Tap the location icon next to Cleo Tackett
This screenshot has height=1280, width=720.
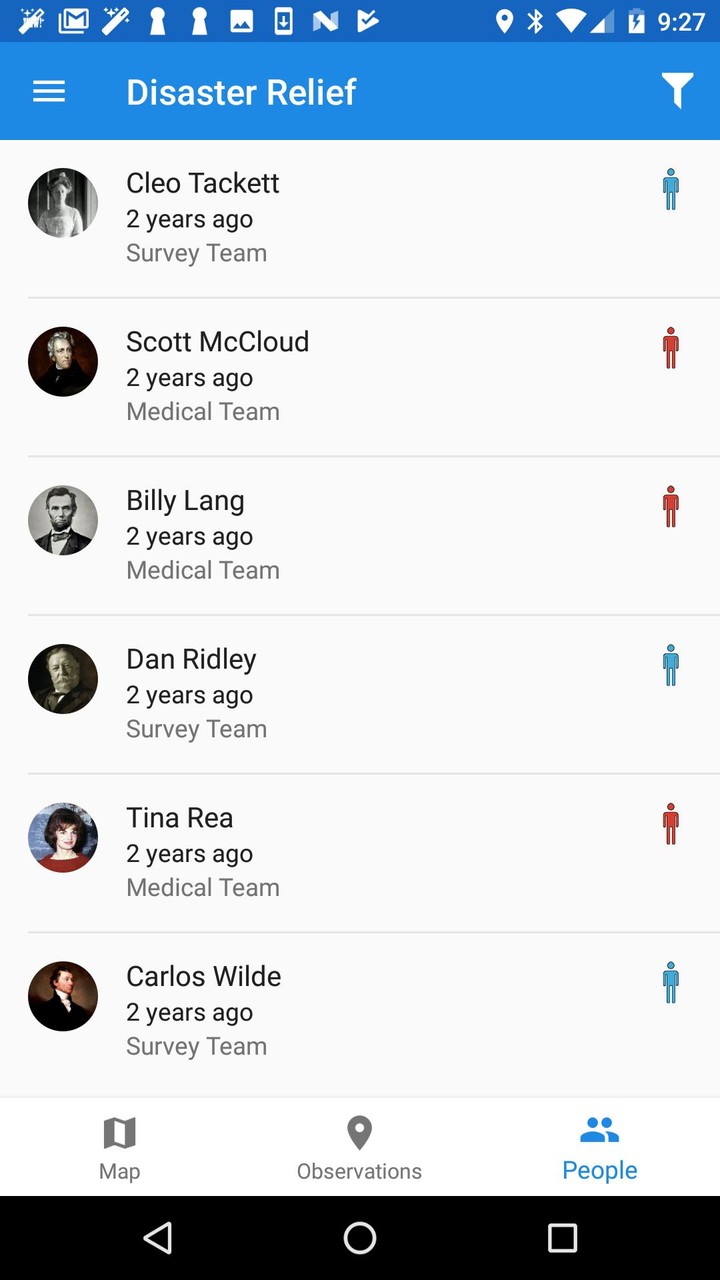(671, 189)
